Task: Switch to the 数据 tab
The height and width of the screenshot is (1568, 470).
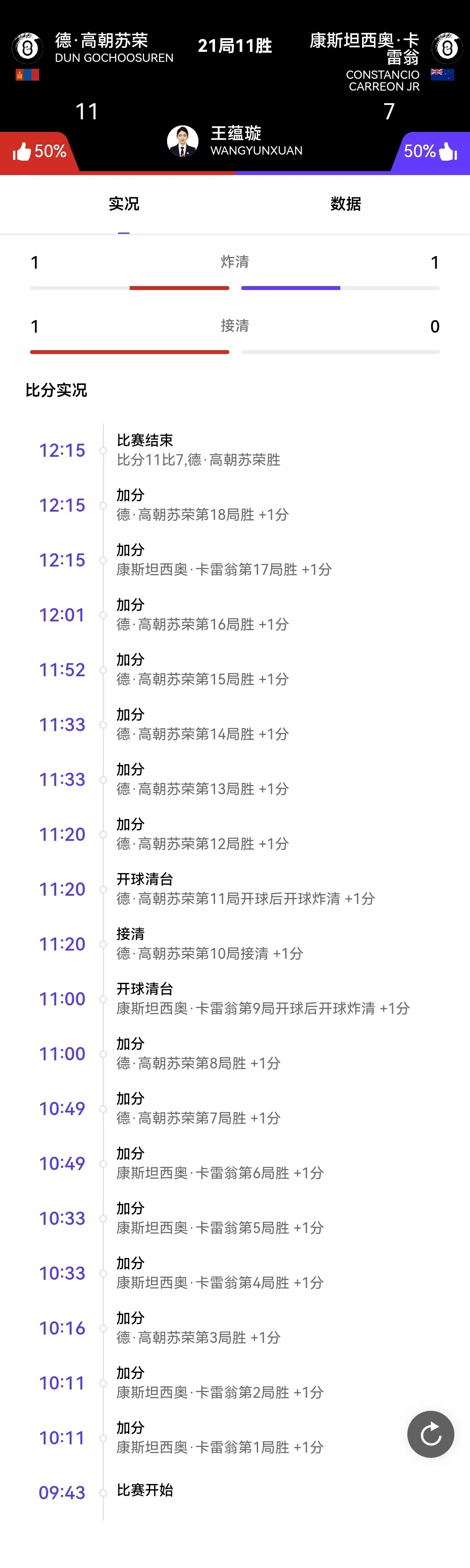Action: (x=346, y=204)
